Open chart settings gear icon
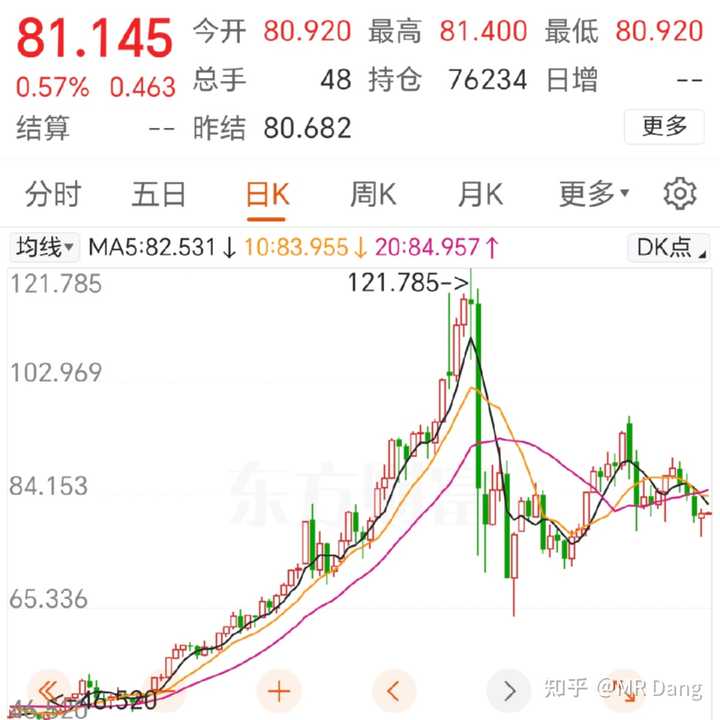The image size is (720, 720). pos(680,194)
